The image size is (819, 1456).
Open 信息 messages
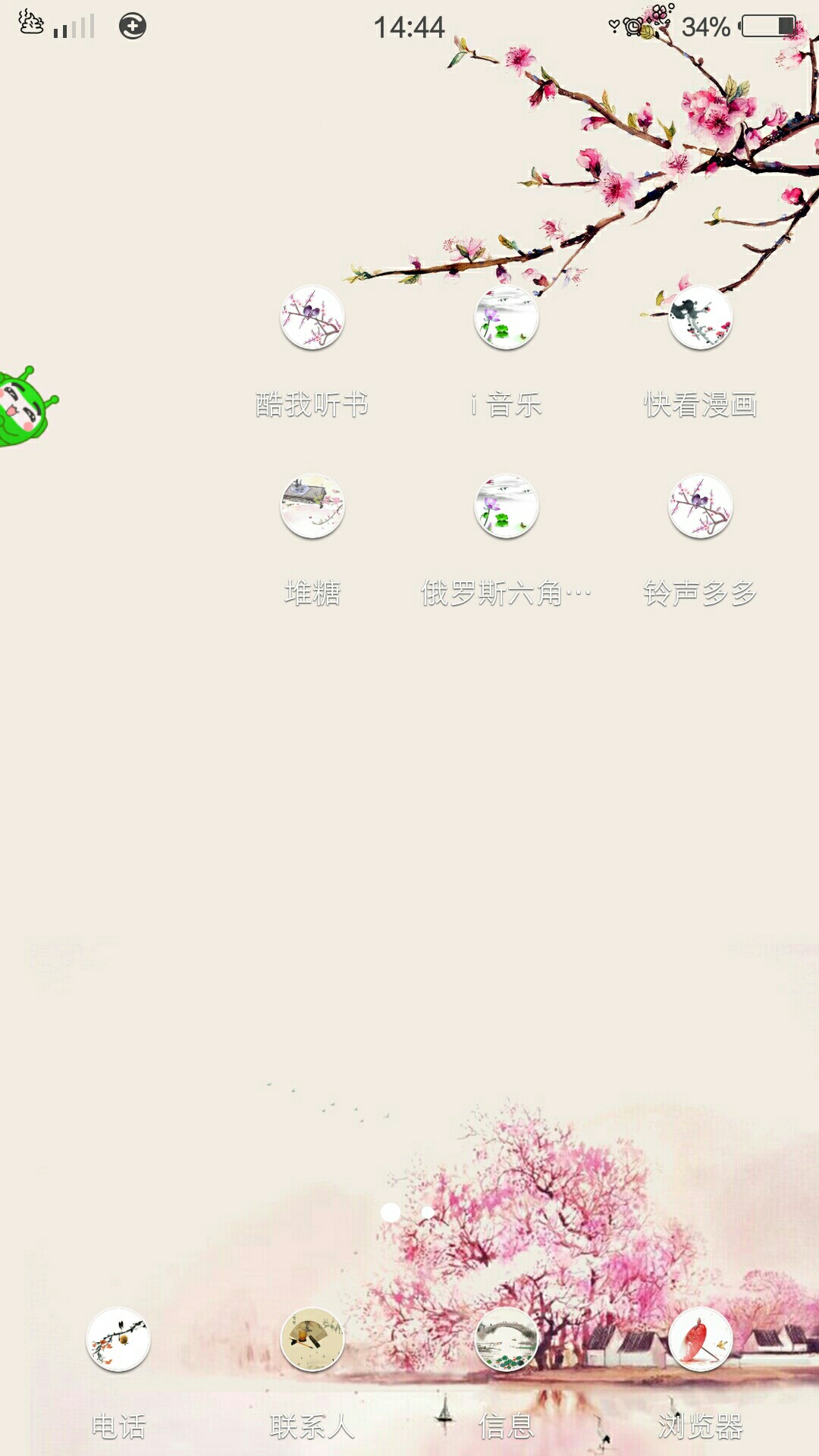click(x=507, y=1340)
